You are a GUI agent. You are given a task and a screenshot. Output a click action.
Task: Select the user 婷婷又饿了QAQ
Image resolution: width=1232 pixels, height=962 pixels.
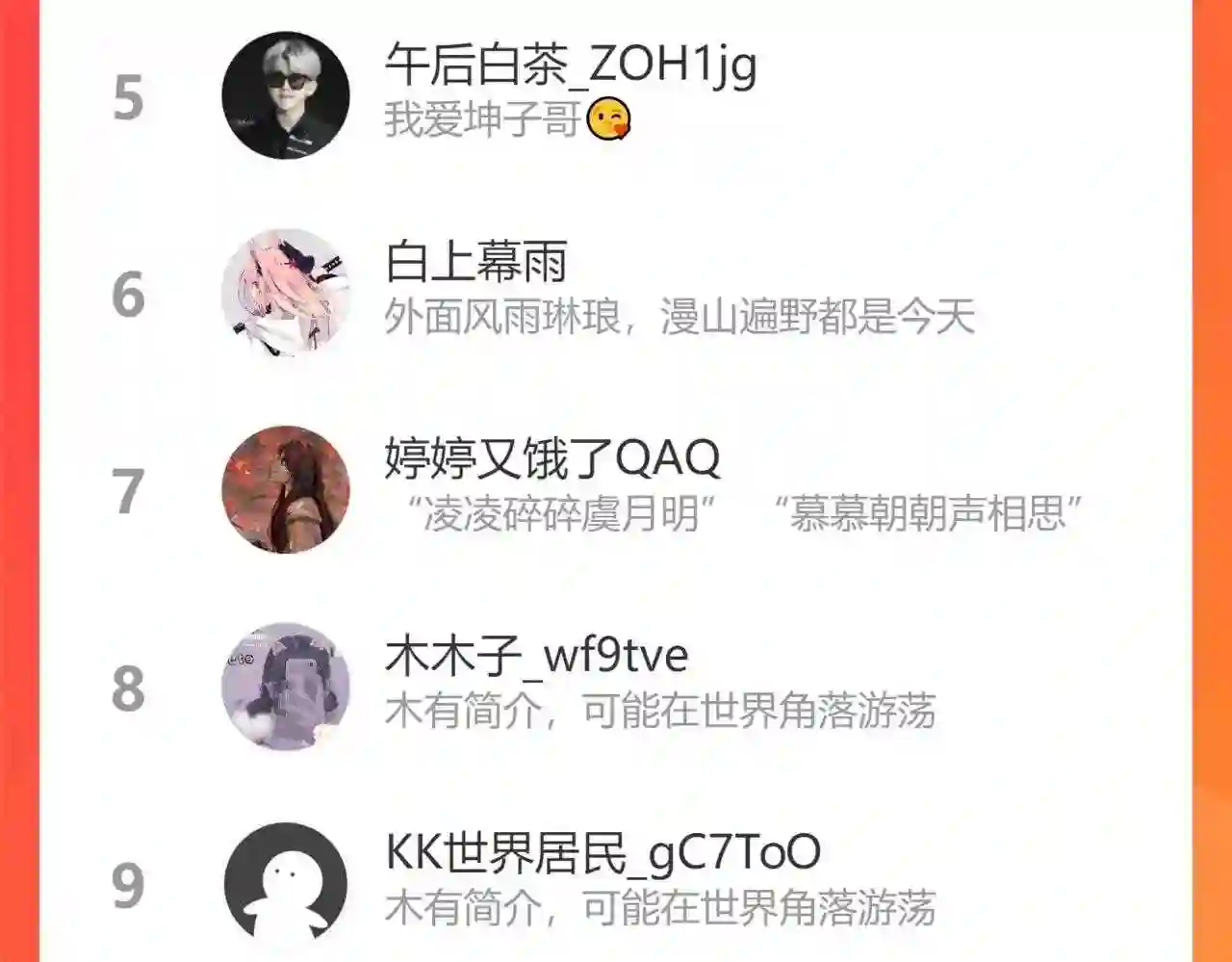pos(552,459)
